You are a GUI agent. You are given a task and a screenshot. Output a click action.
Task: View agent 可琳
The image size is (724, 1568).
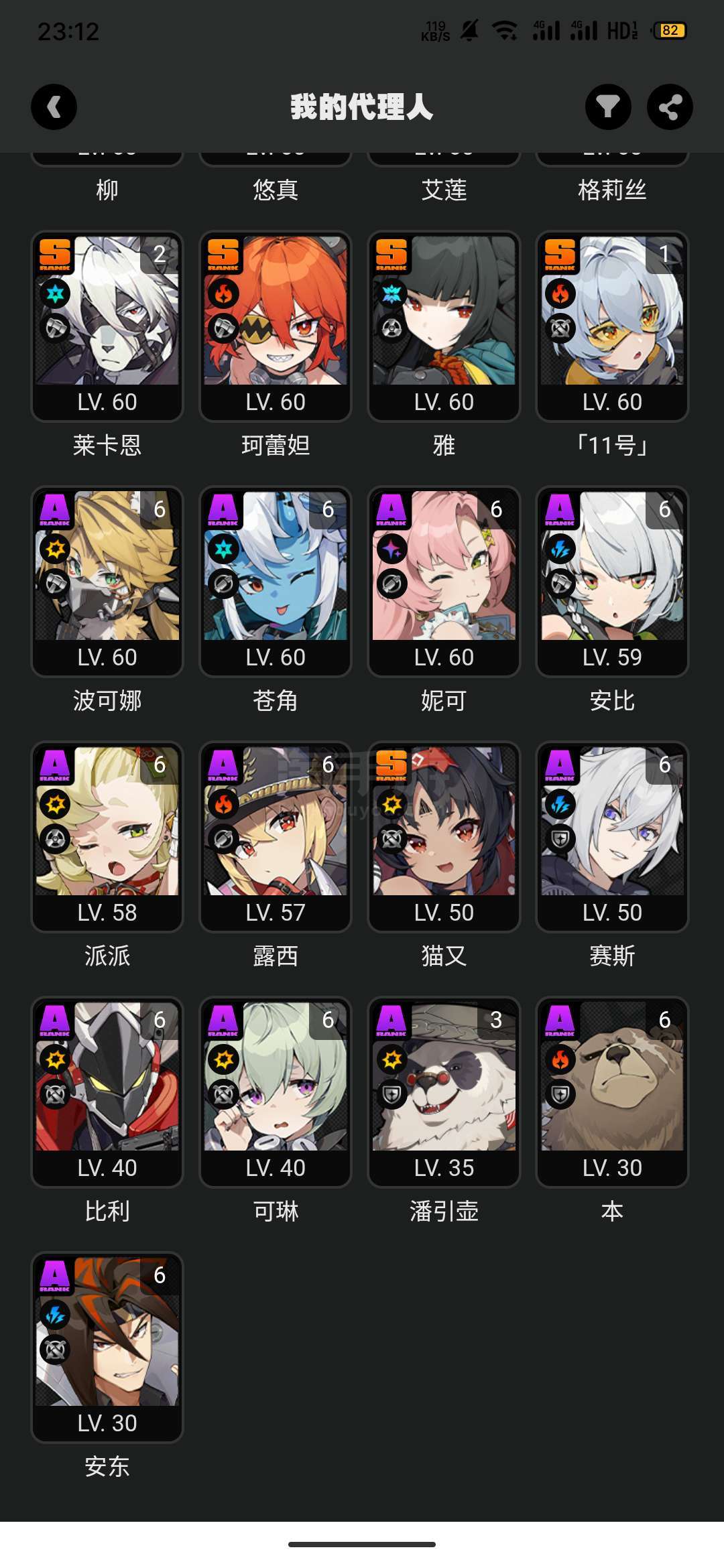276,1092
